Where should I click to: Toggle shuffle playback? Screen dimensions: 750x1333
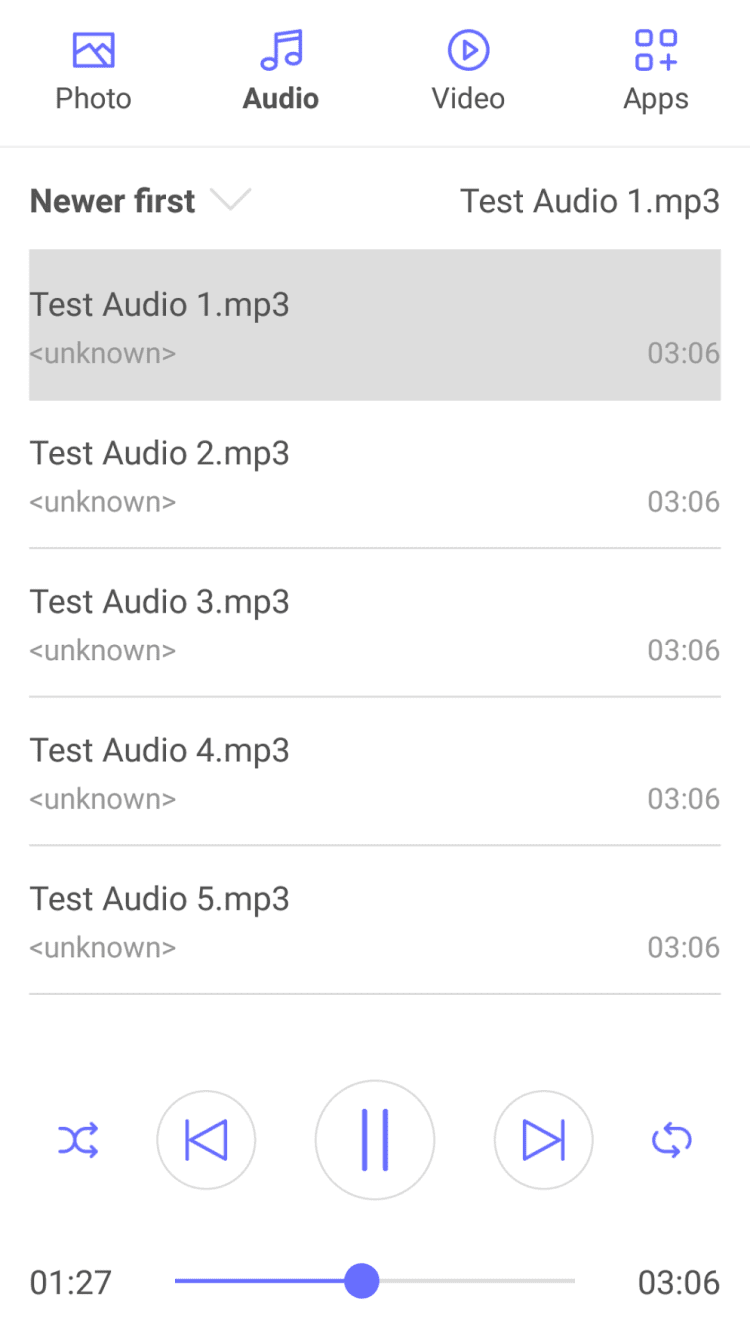click(78, 1140)
